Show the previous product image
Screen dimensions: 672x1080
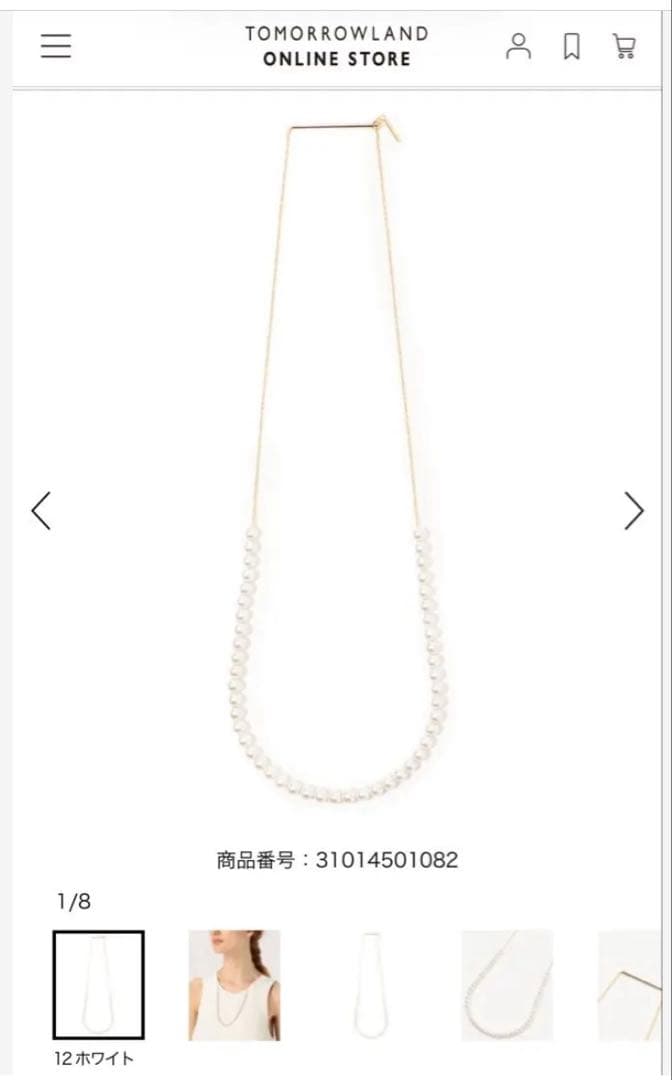pos(41,510)
